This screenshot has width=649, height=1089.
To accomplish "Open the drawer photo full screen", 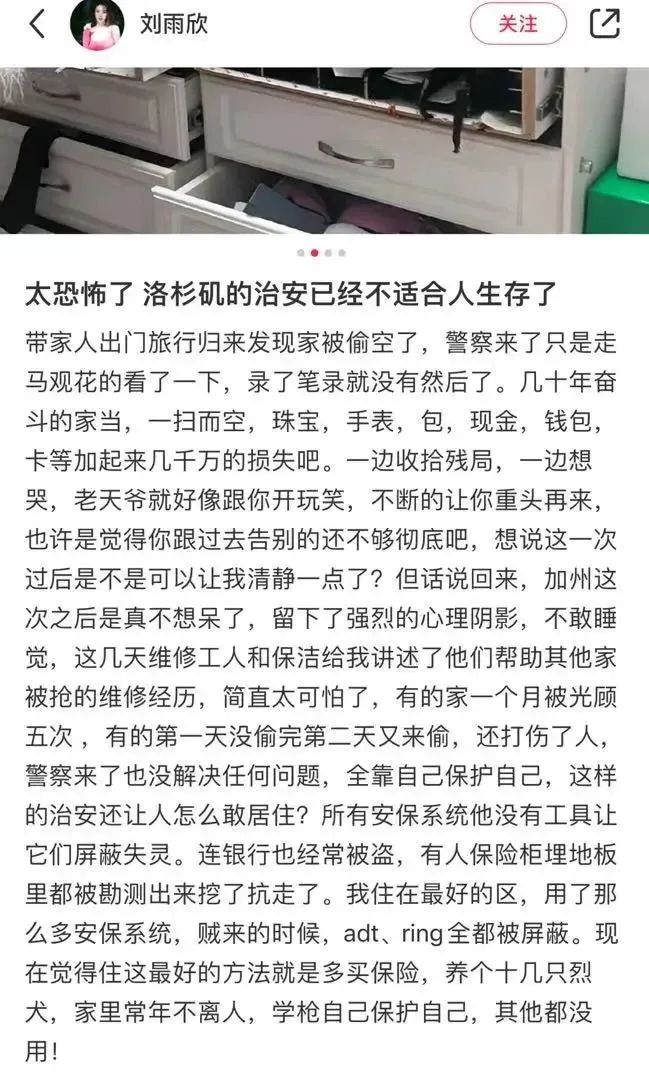I will tap(324, 150).
